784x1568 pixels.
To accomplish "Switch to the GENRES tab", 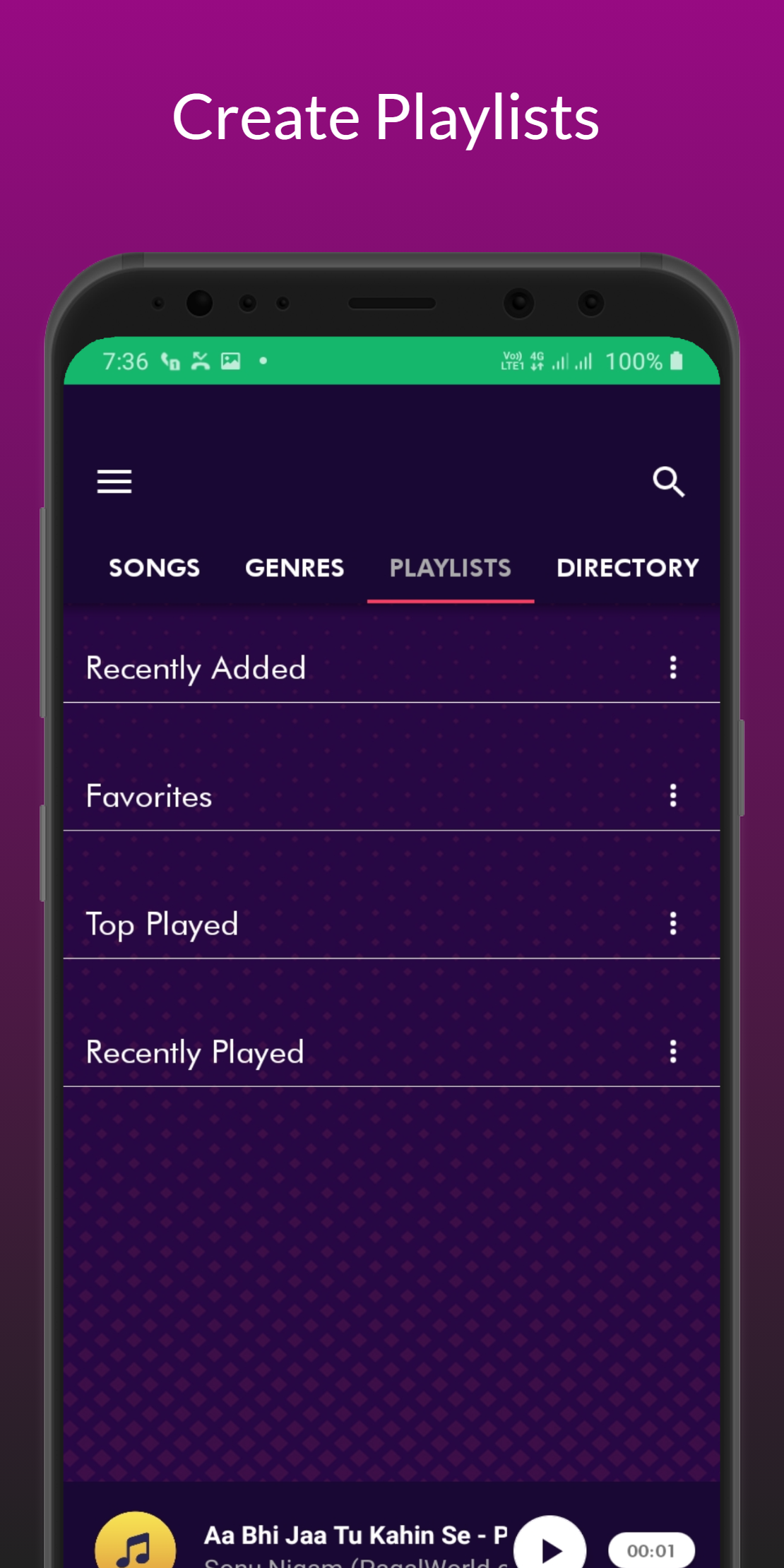I will 294,568.
